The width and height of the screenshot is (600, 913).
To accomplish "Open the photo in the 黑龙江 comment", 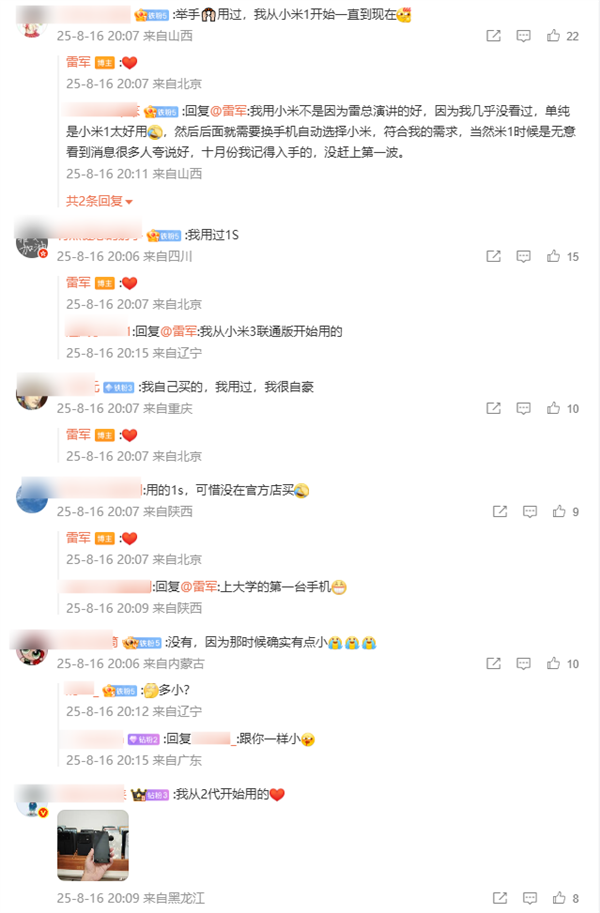I will click(x=93, y=846).
